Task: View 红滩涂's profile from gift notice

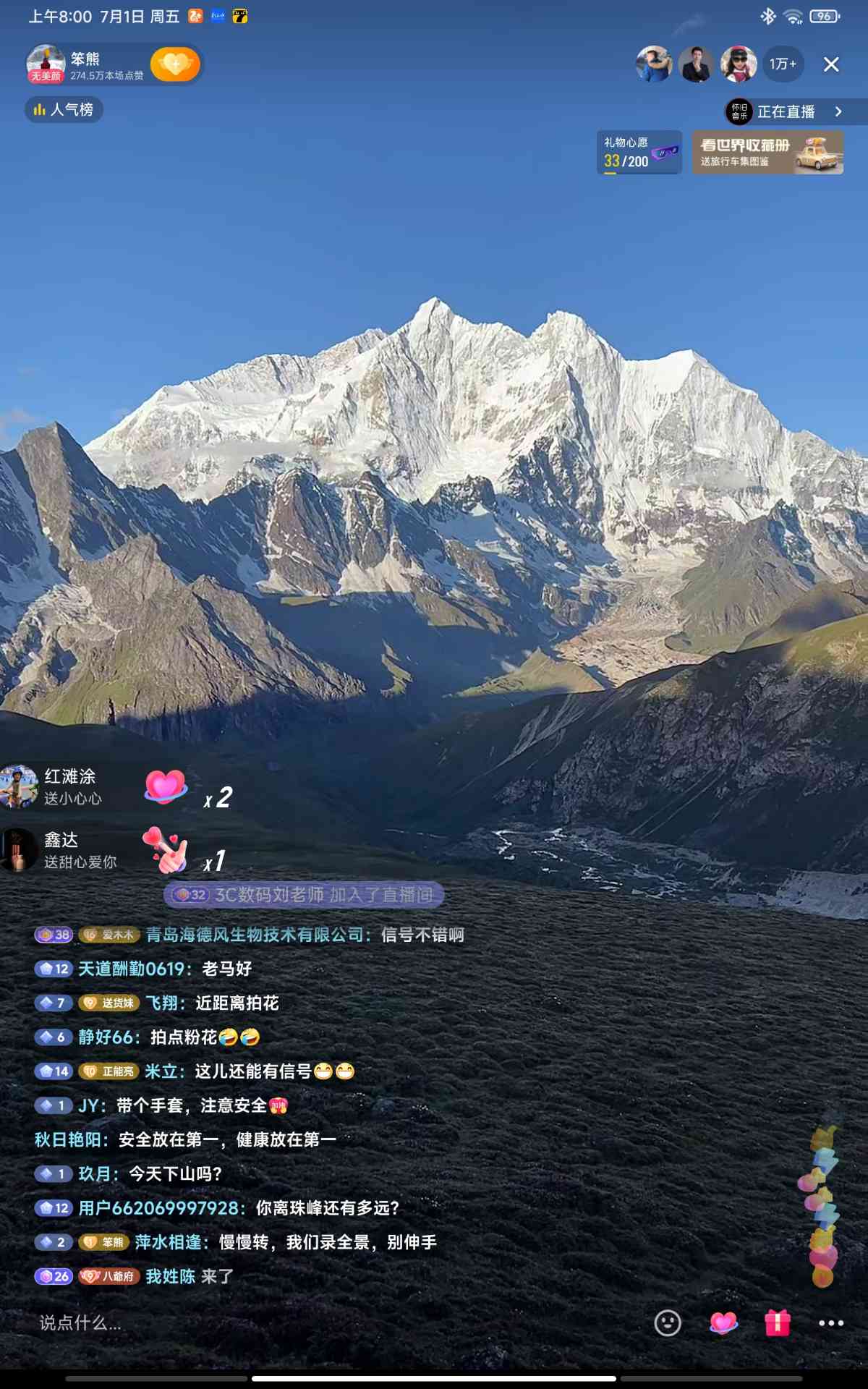Action: pos(20,786)
